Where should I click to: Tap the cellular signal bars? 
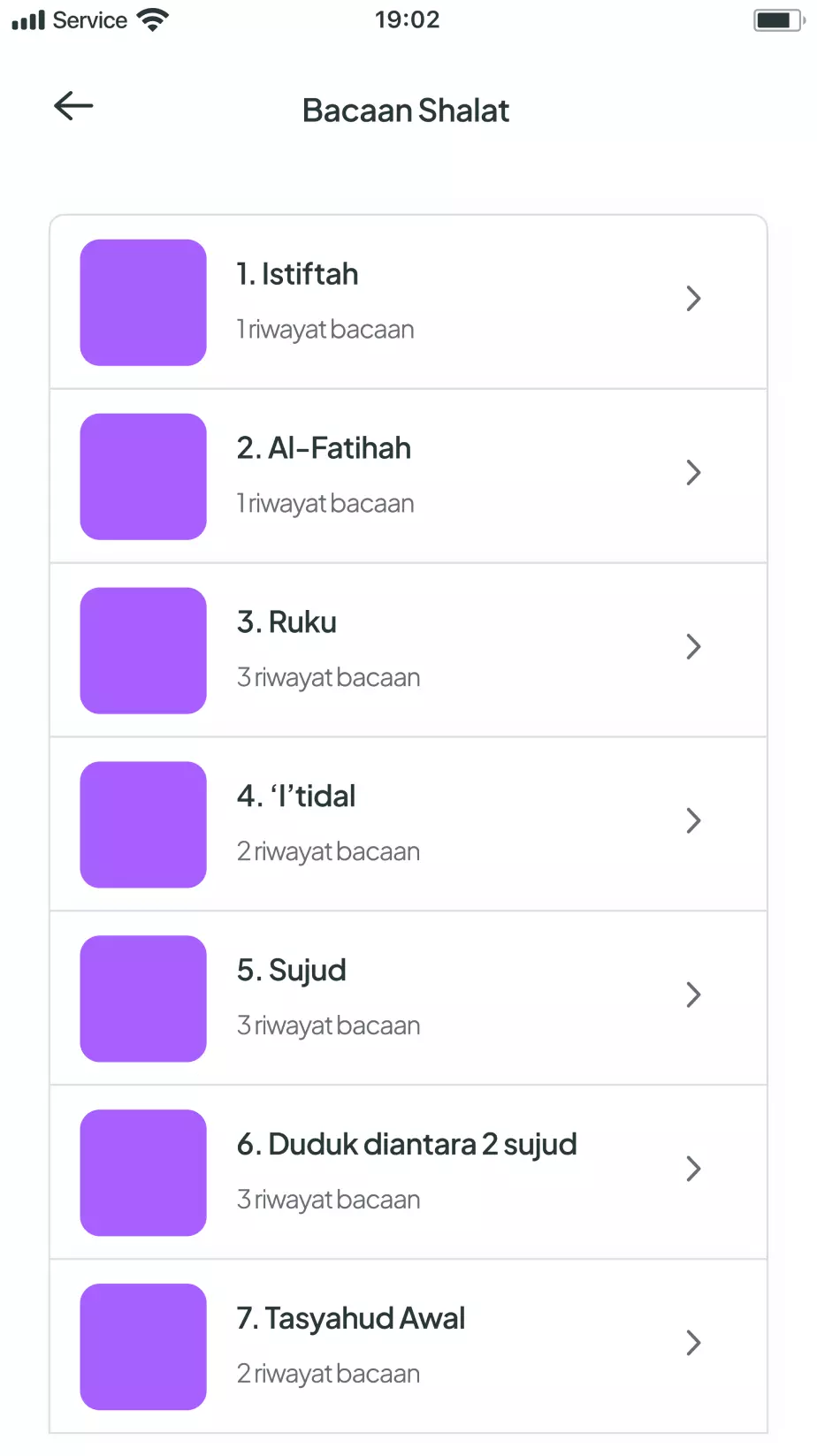pos(27,19)
